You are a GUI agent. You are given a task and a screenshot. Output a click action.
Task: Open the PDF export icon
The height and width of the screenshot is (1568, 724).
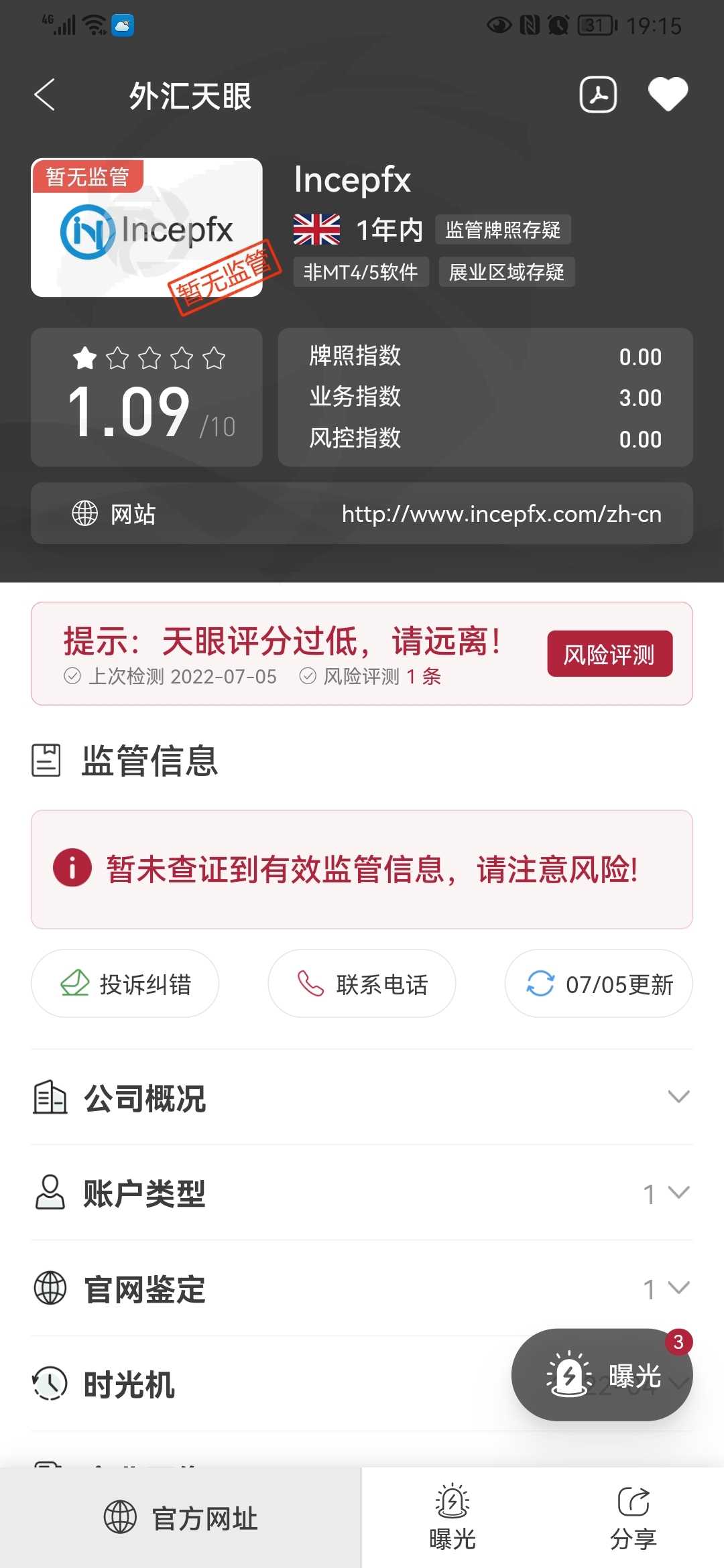[x=598, y=94]
